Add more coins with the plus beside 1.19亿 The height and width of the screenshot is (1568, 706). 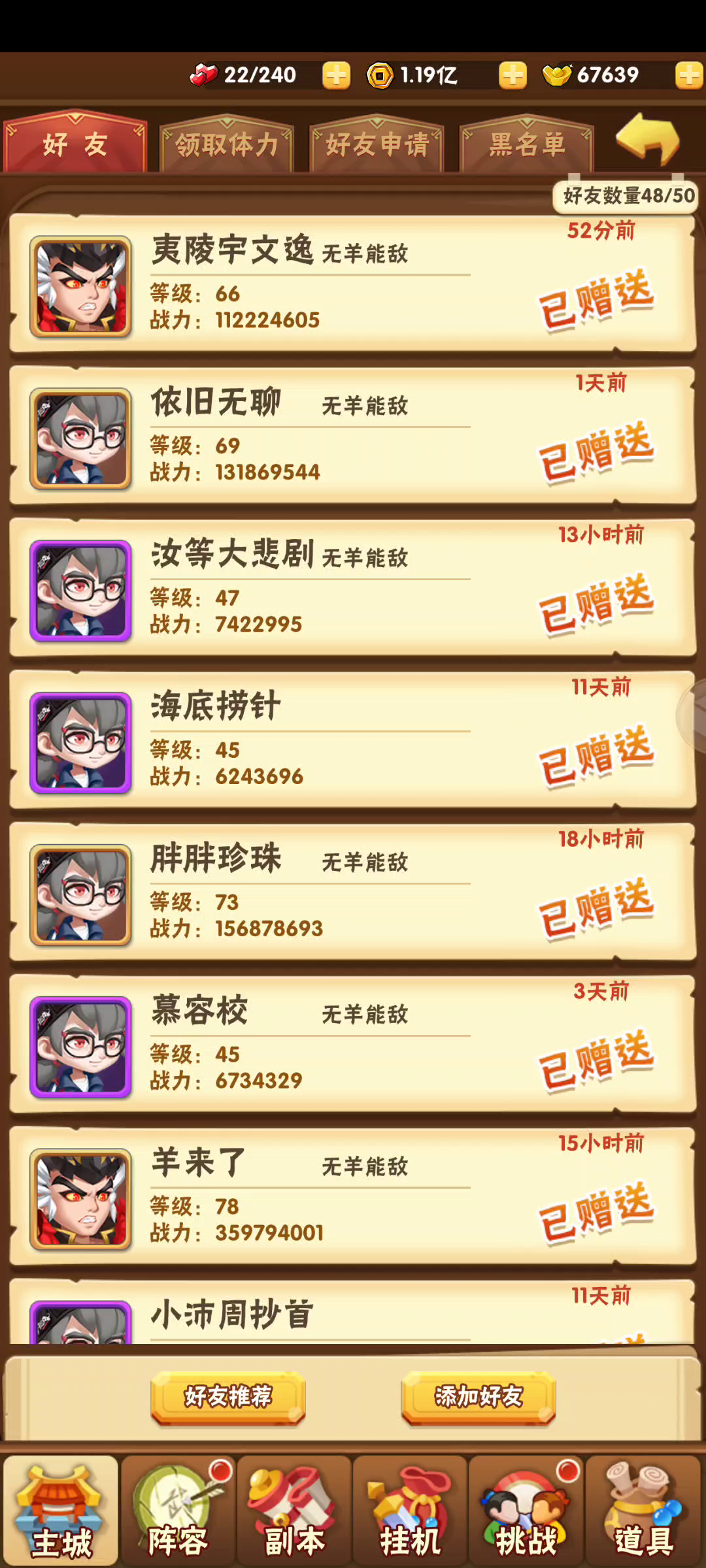[513, 76]
